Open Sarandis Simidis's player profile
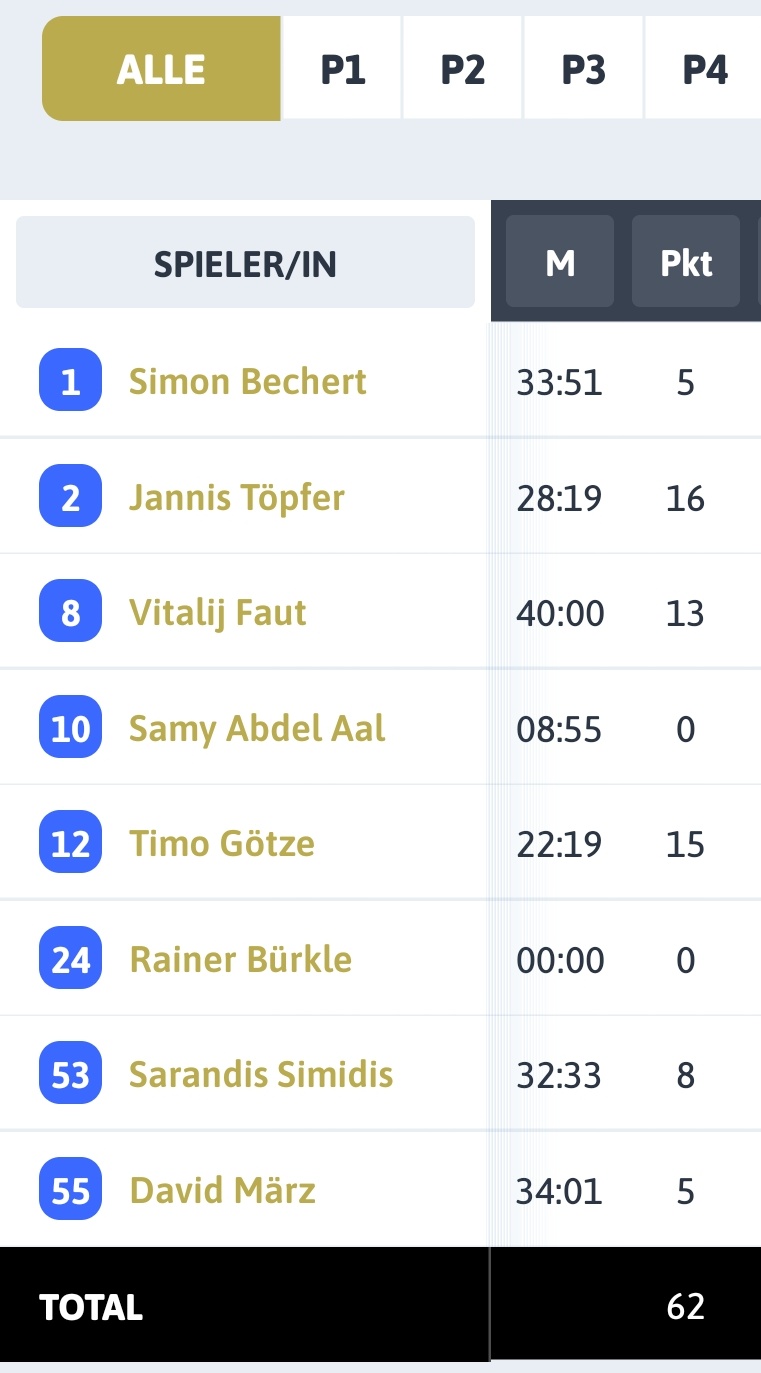This screenshot has width=761, height=1373. (x=261, y=1075)
